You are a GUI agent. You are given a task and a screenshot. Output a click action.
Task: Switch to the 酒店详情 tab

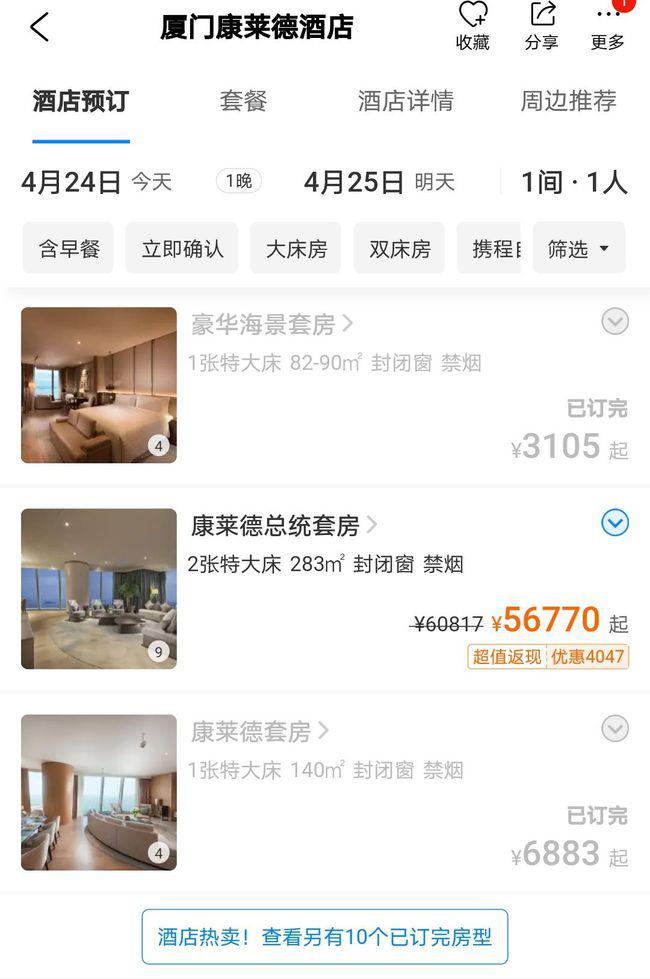tap(405, 101)
